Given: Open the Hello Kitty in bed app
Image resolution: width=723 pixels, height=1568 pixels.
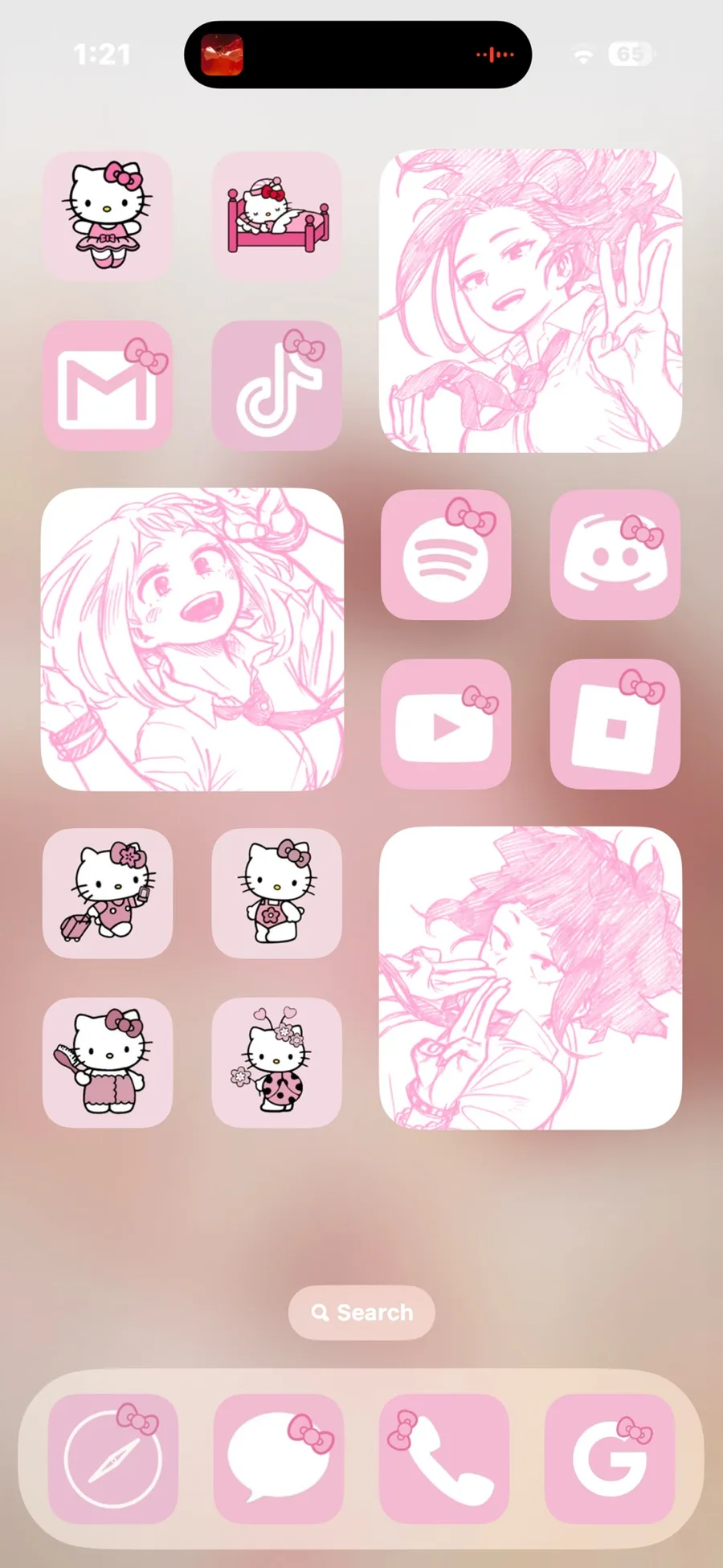Looking at the screenshot, I should [x=276, y=216].
